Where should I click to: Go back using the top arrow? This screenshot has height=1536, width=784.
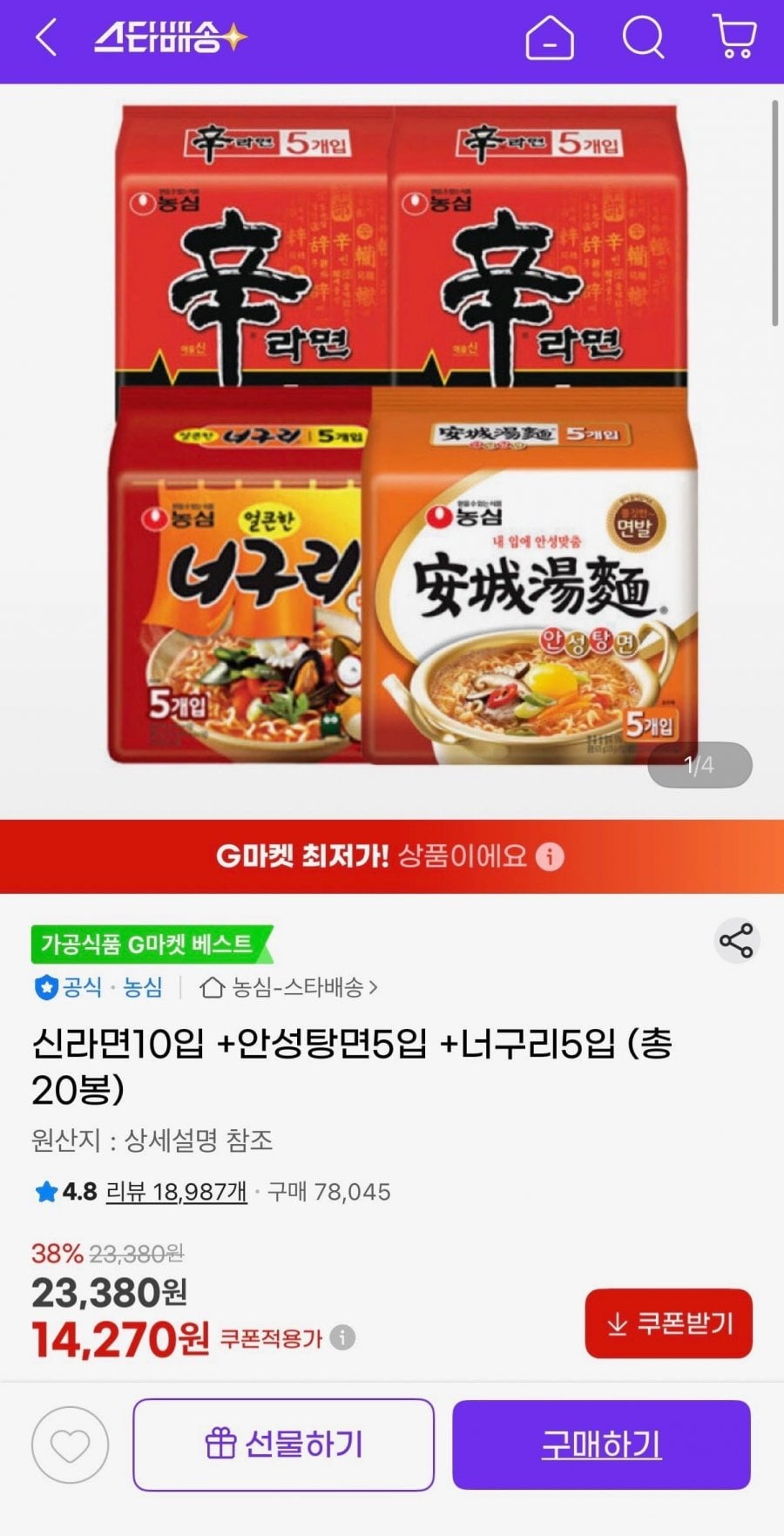click(46, 39)
